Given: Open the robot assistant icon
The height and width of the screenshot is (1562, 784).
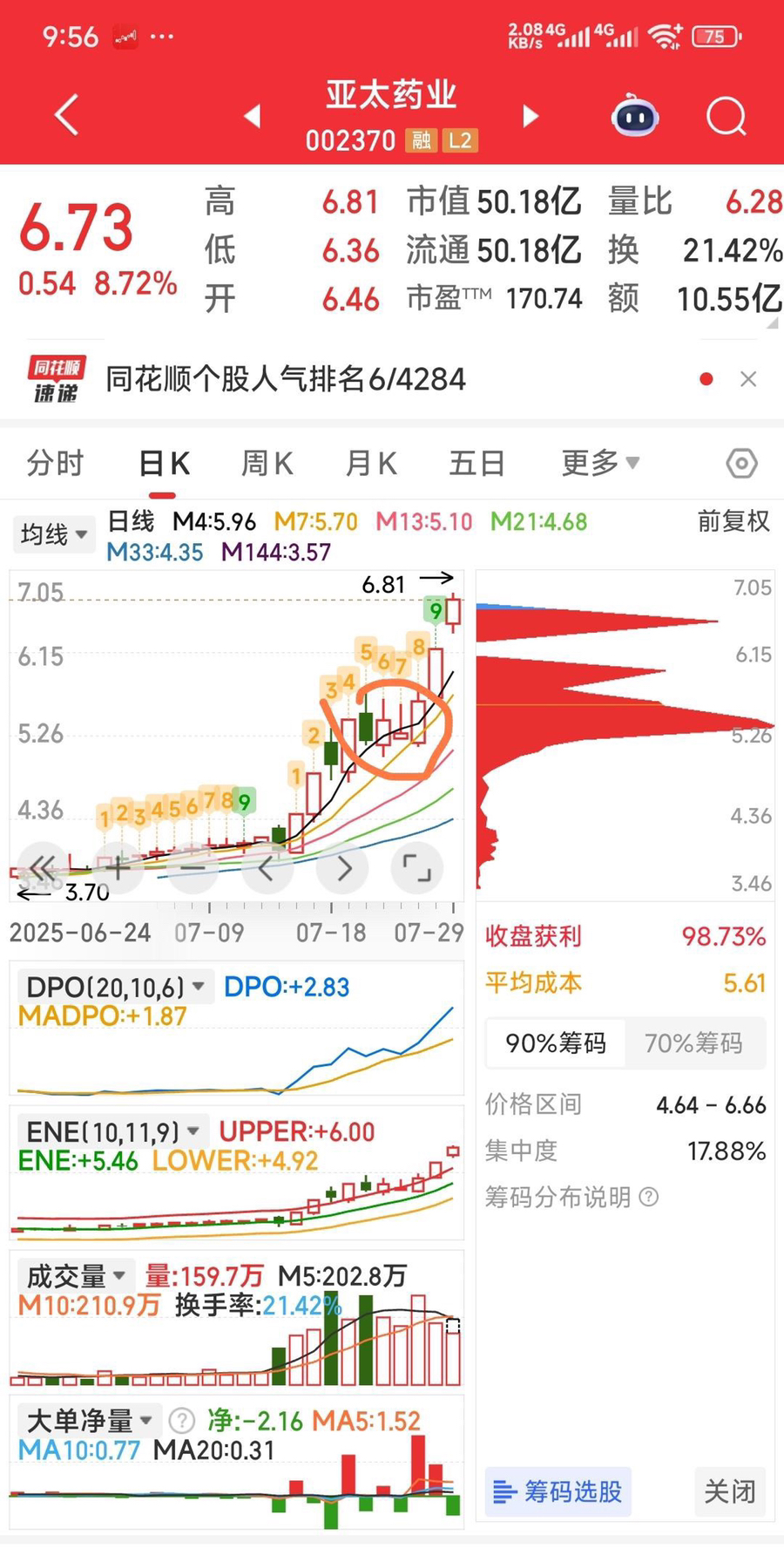Looking at the screenshot, I should pos(635,116).
